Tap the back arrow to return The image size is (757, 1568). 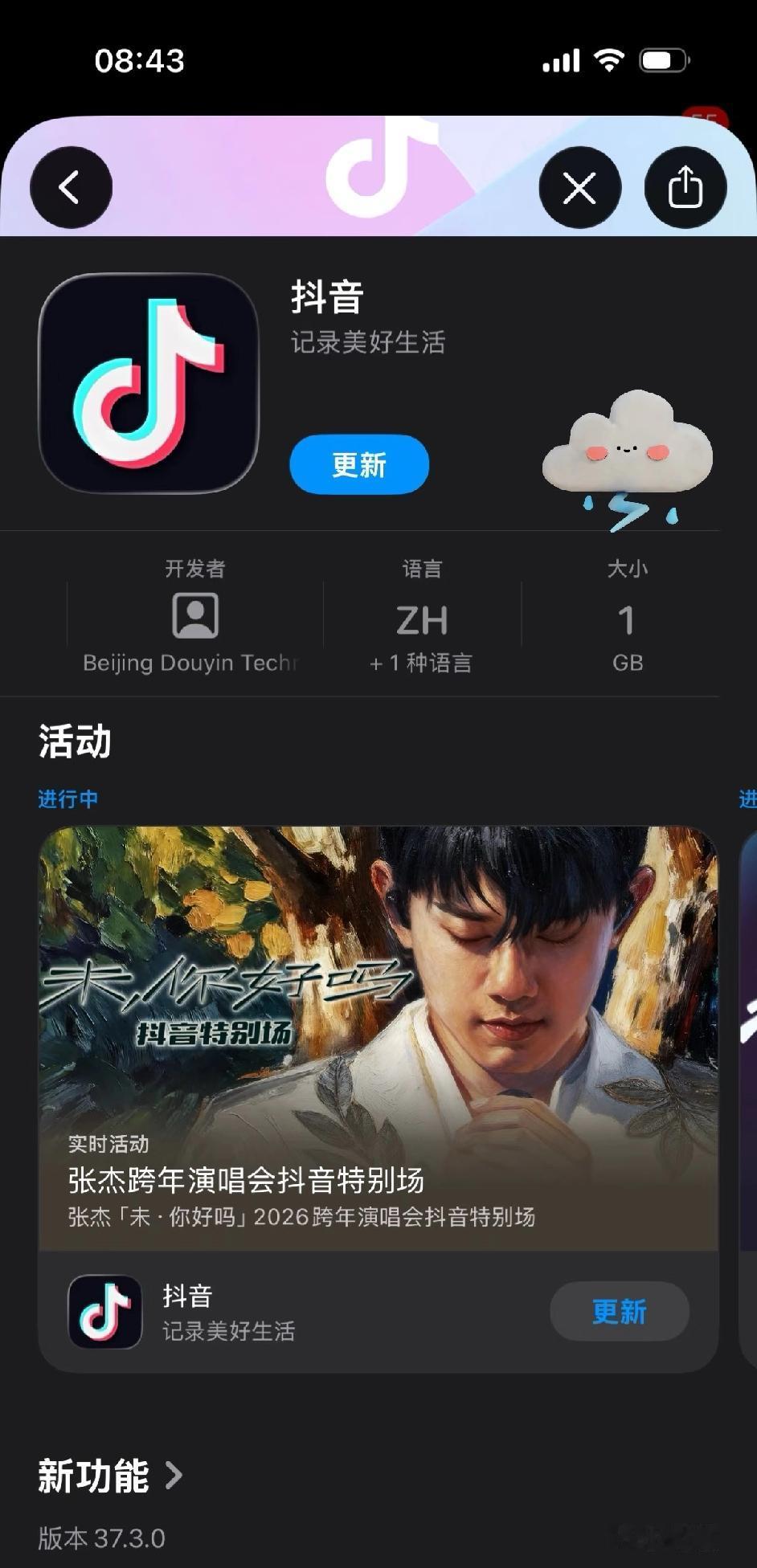[71, 186]
